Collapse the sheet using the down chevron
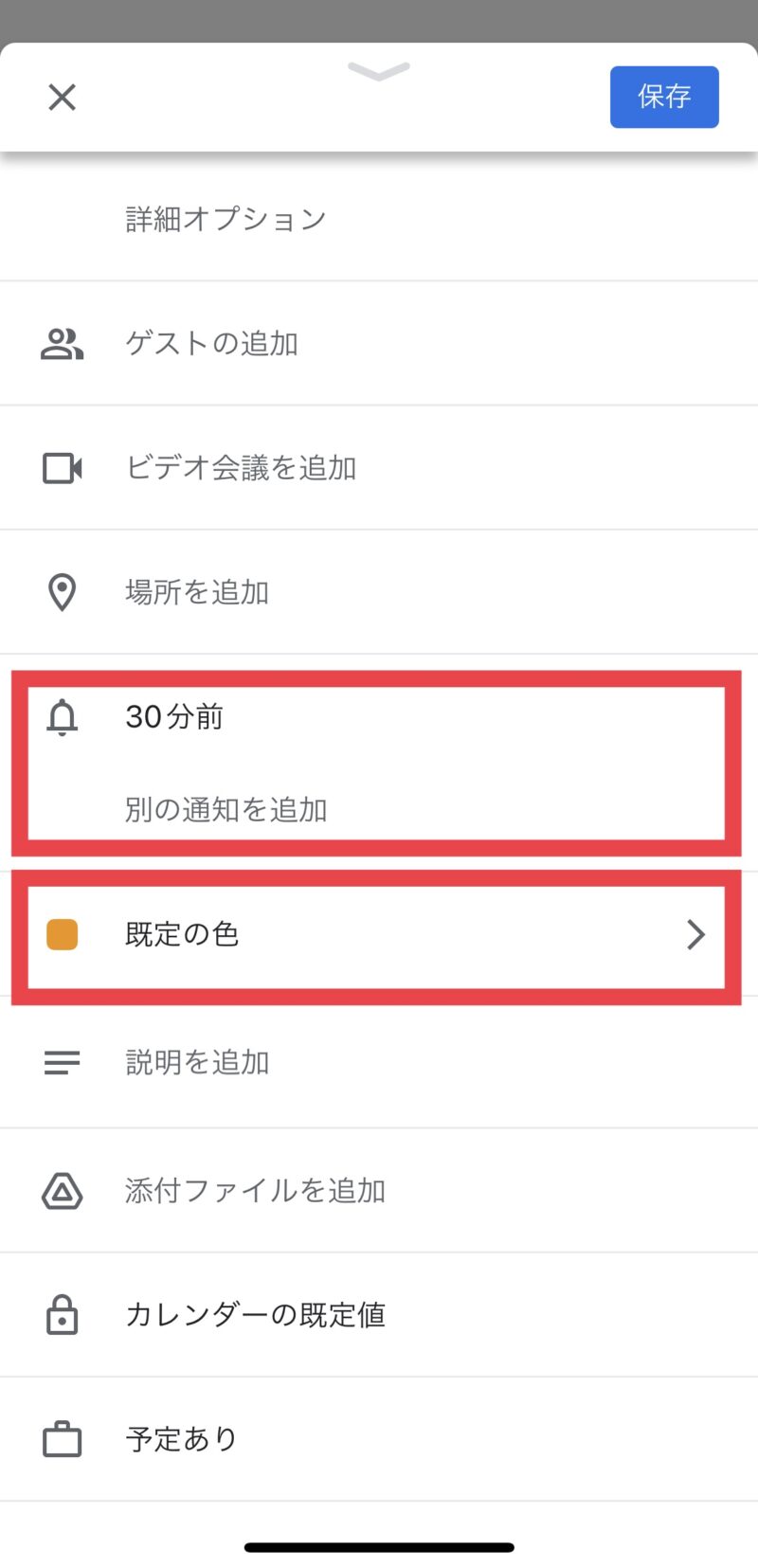The image size is (758, 1568). 379,71
